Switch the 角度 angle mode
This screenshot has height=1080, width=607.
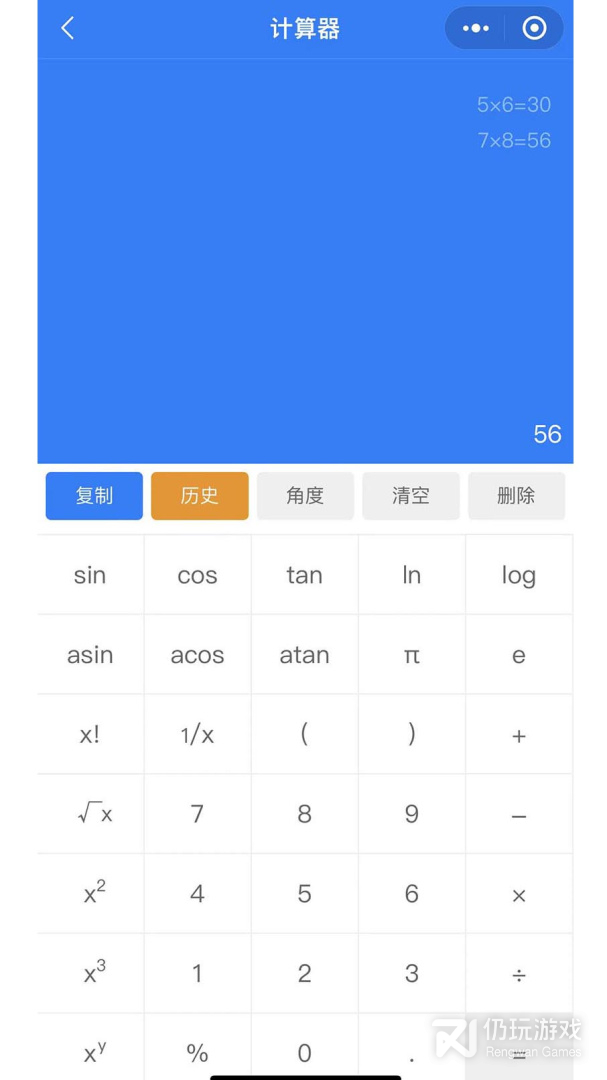(x=305, y=496)
